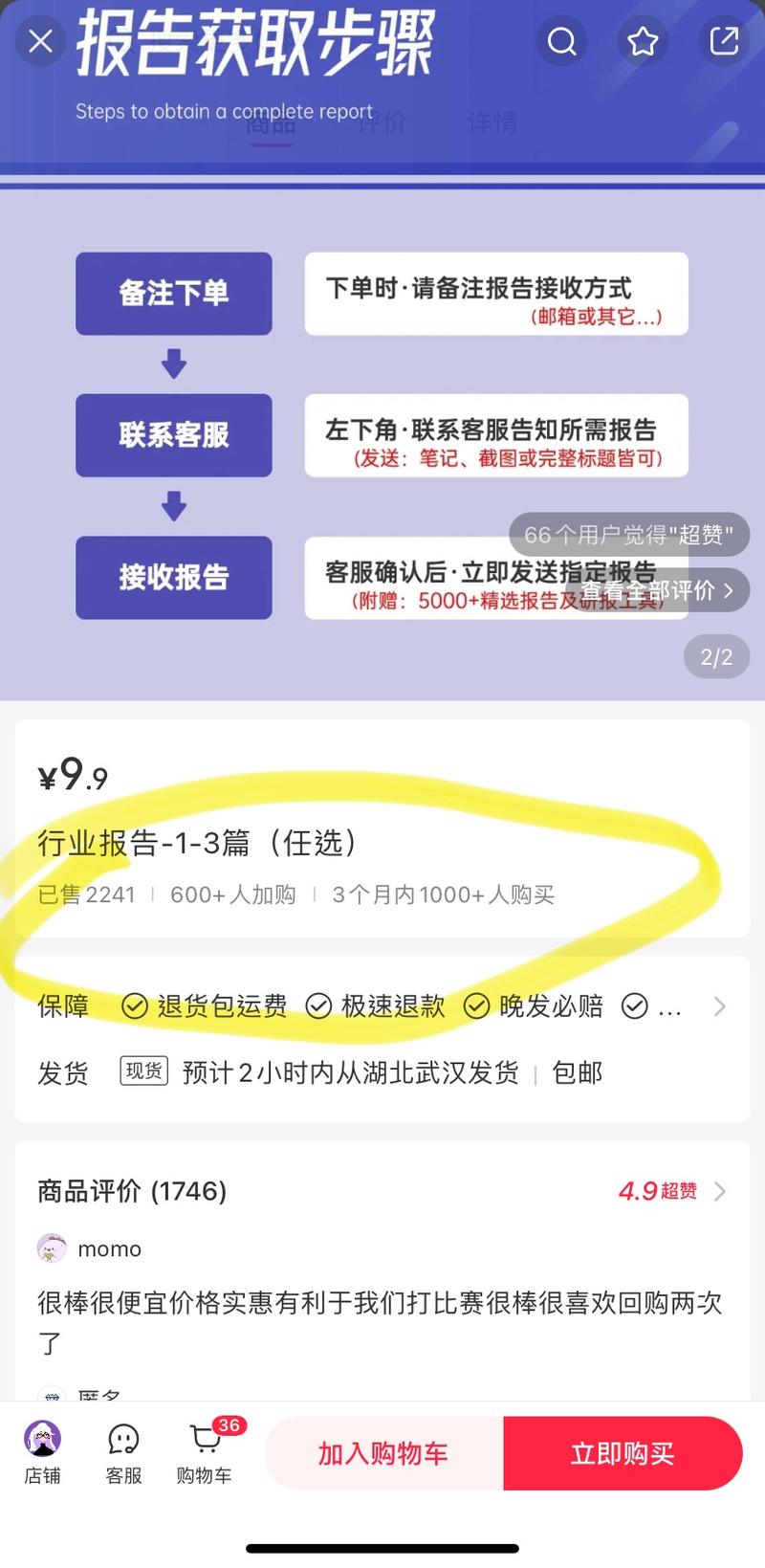Viewport: 765px width, 1568px height.
Task: Open the 发货 shipping info row
Action: (382, 1072)
